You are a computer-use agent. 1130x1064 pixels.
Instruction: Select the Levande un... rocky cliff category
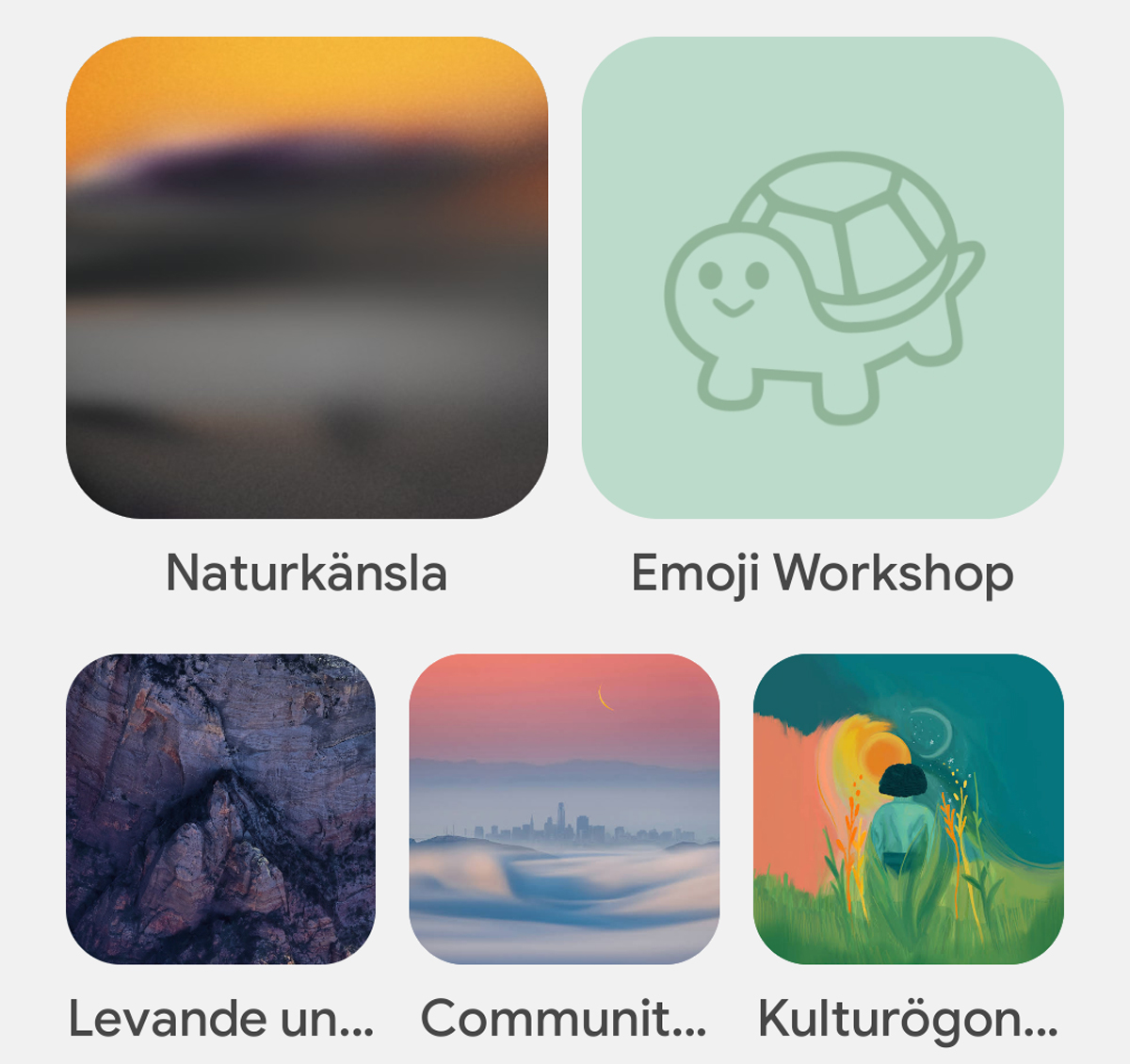coord(220,809)
